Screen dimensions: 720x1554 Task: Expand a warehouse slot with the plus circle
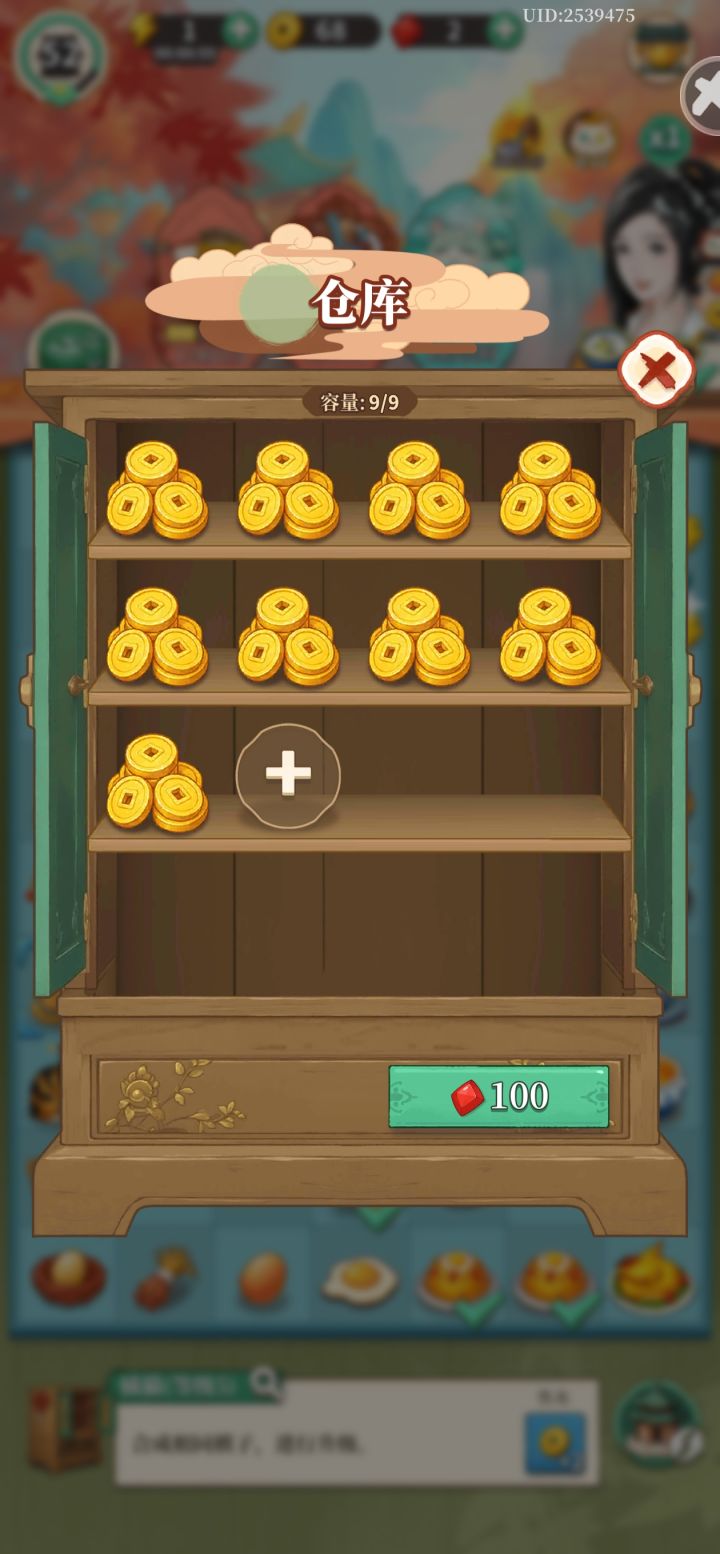pos(288,776)
